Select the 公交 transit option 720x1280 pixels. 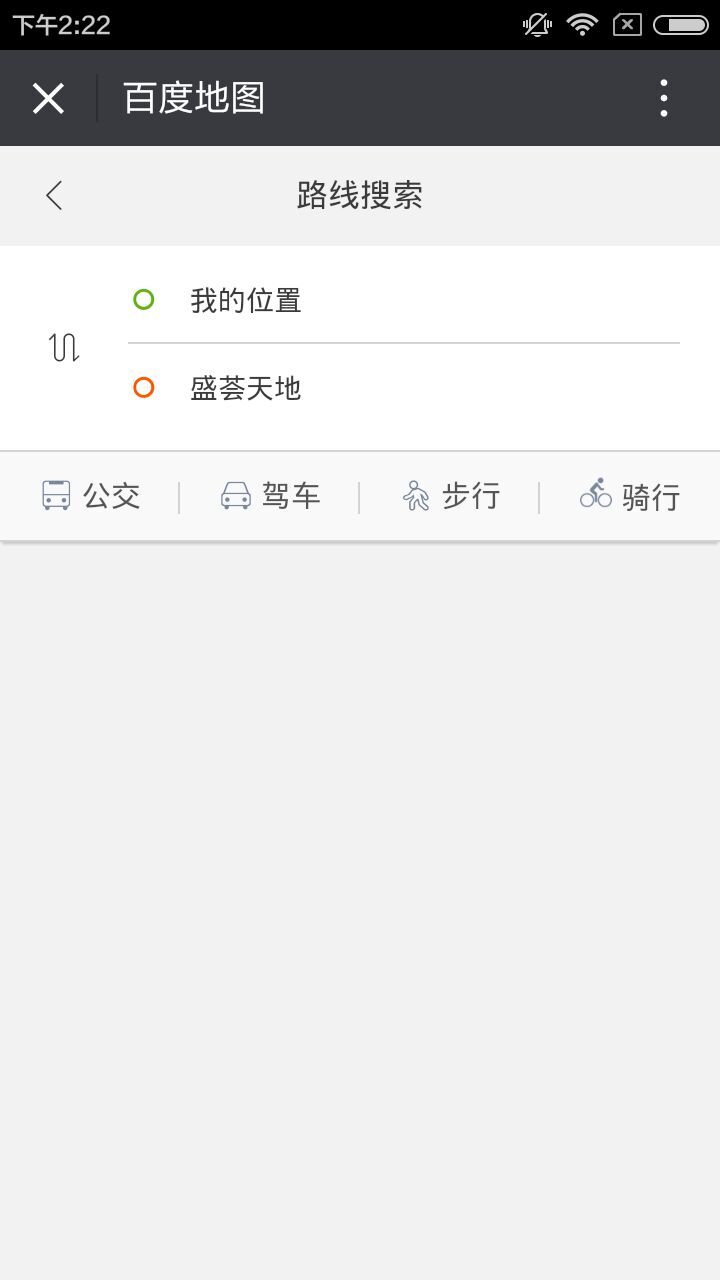tap(91, 496)
